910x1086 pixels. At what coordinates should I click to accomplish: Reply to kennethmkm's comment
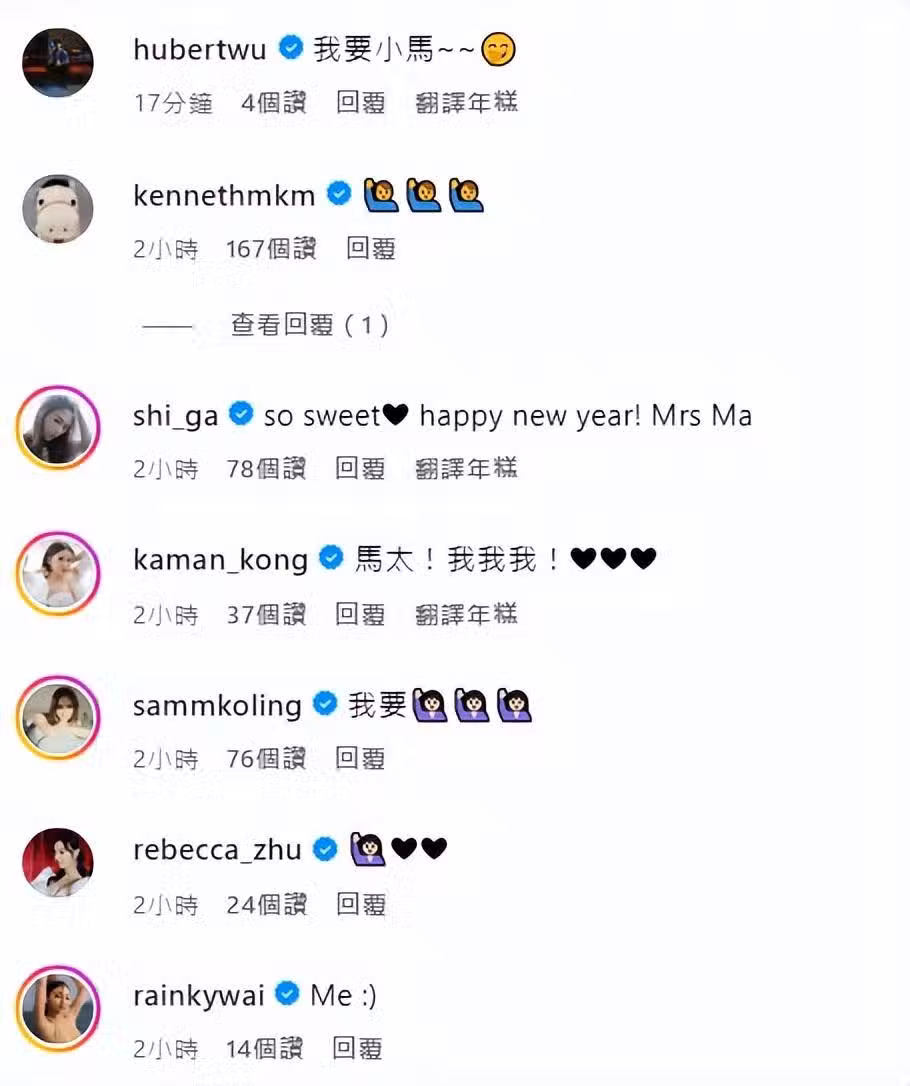371,249
